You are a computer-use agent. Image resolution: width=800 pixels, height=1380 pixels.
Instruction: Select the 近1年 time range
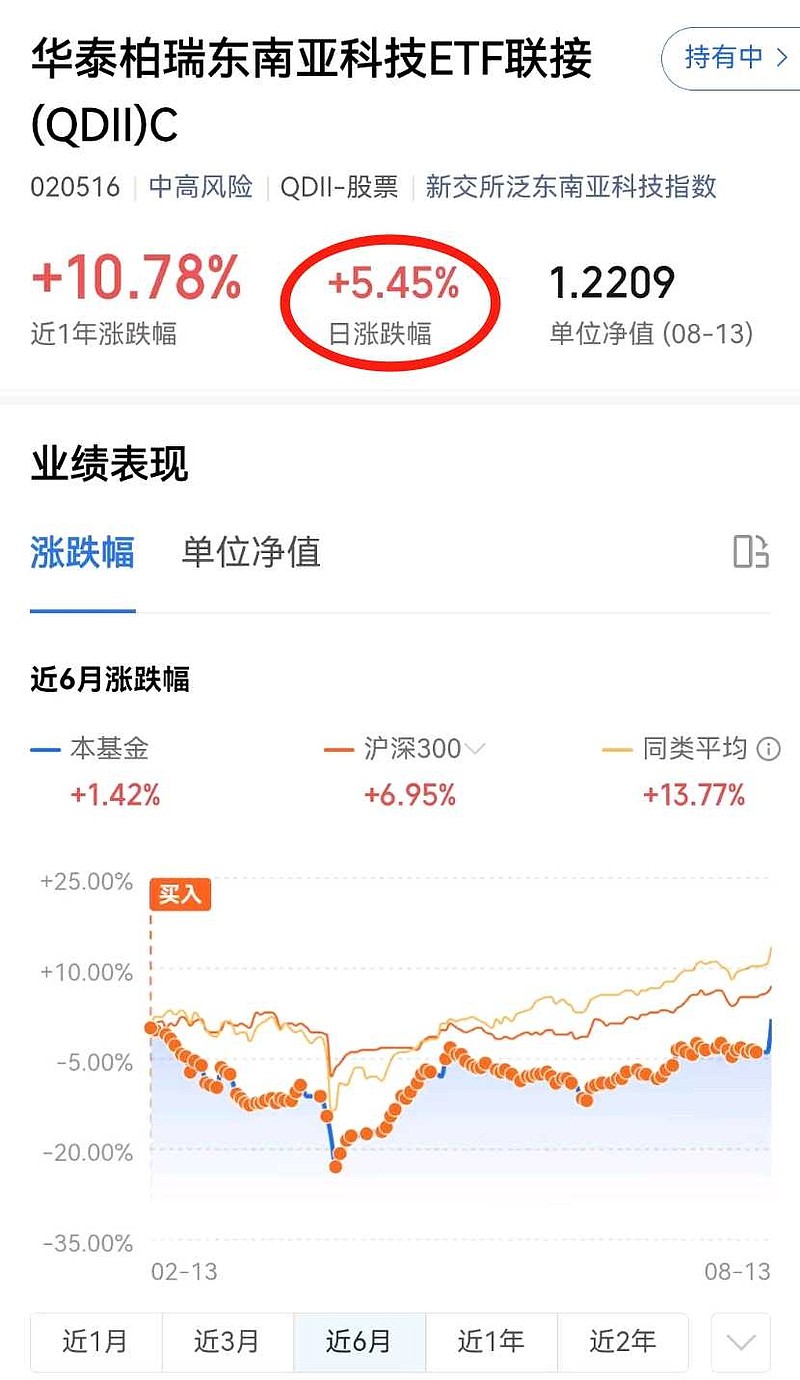(492, 1342)
